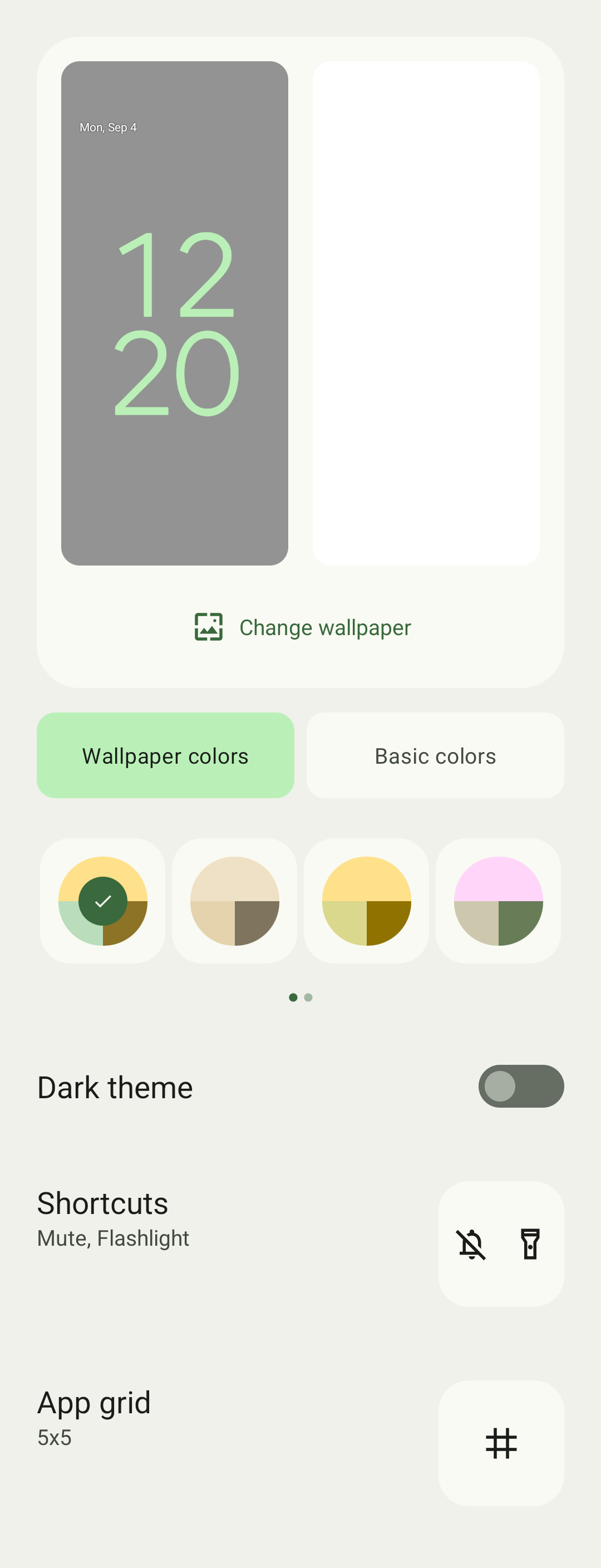
Task: Open the home screen preview
Action: point(426,313)
